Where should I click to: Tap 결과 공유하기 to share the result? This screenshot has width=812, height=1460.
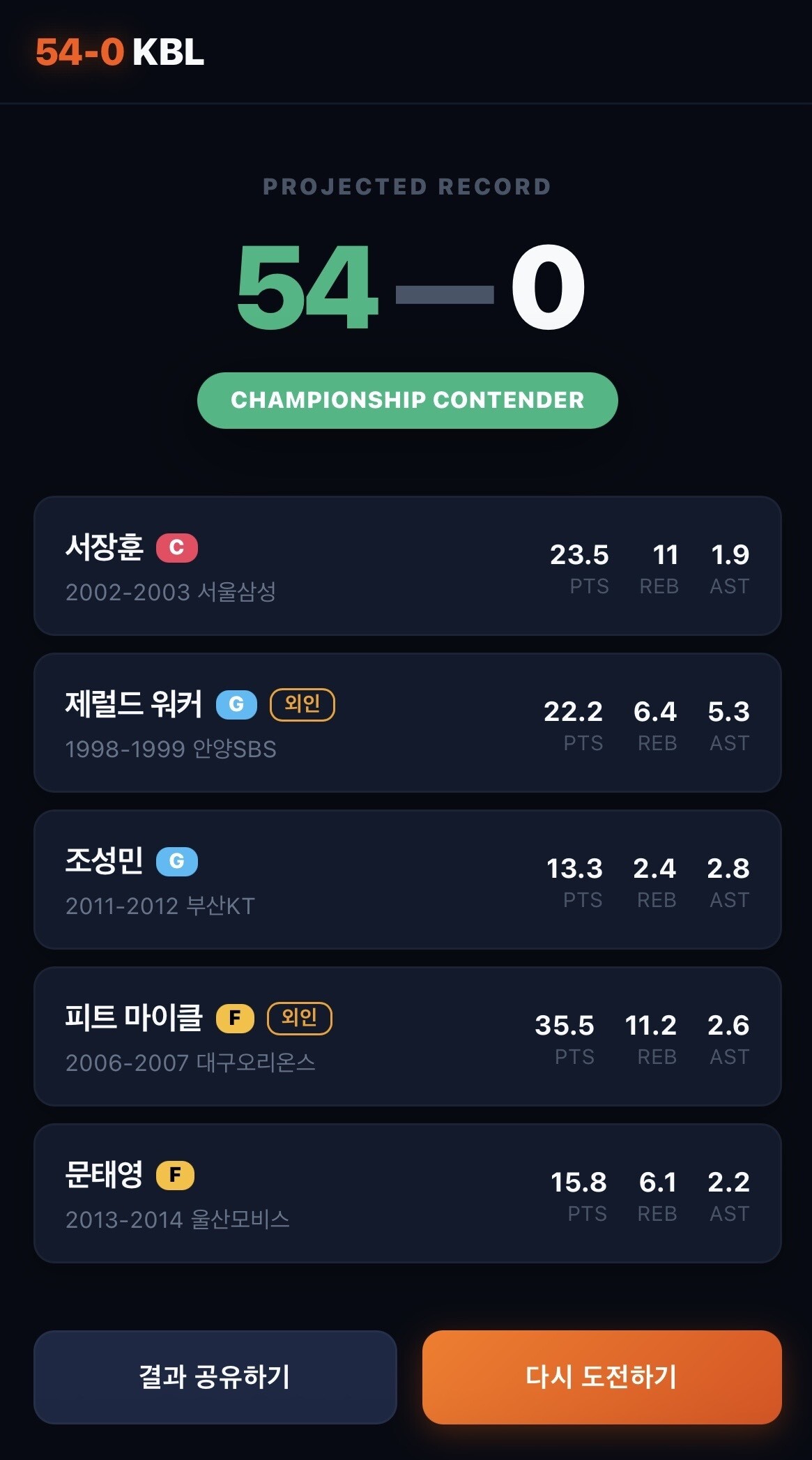(x=215, y=1377)
